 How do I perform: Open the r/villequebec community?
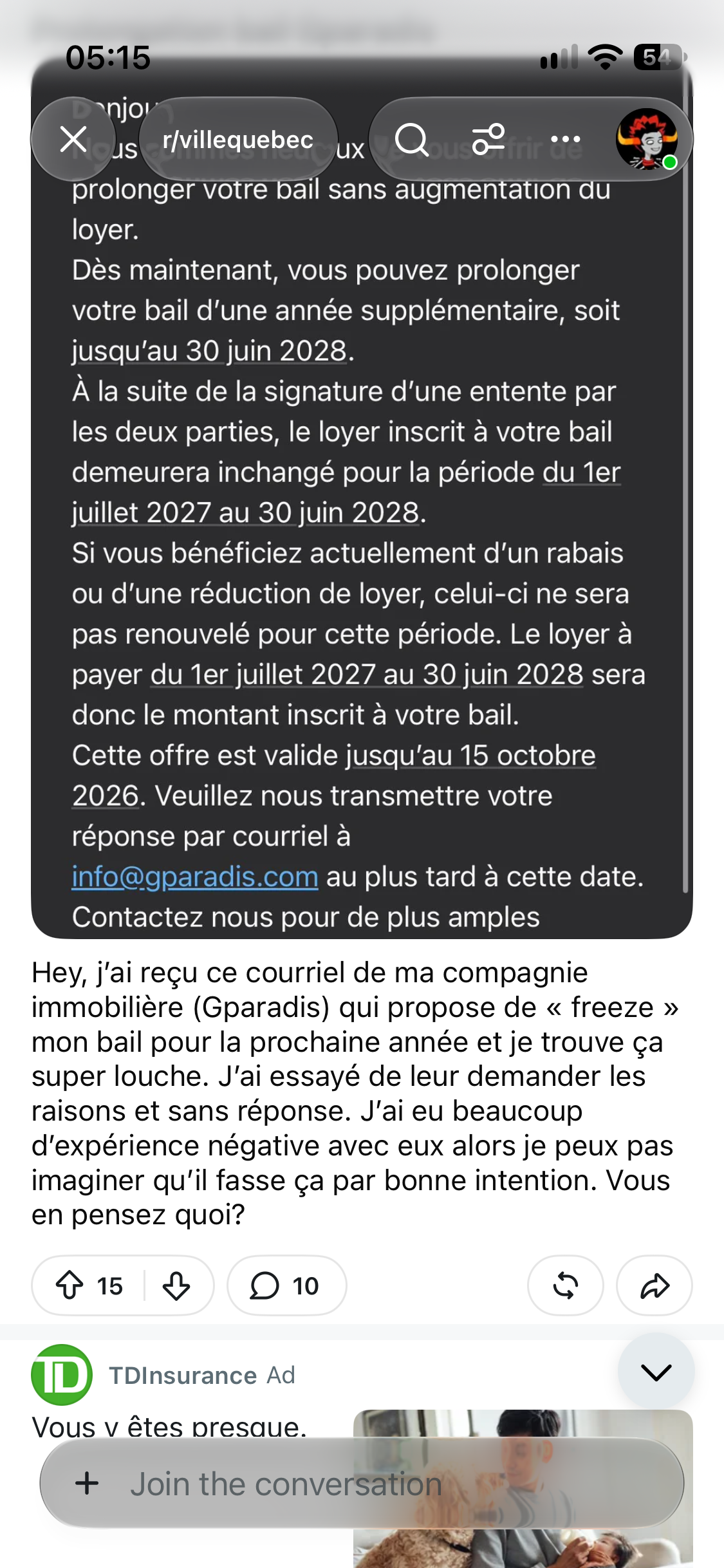[238, 139]
